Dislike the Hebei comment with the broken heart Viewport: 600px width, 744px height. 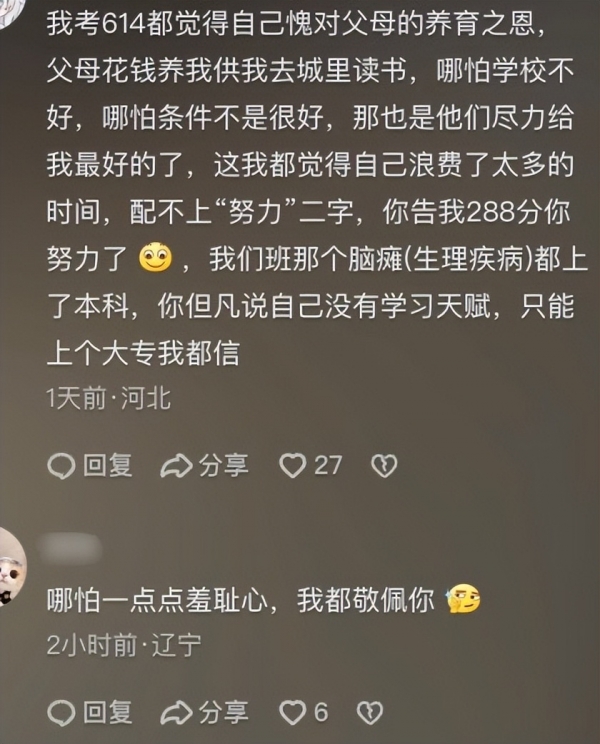tap(384, 465)
